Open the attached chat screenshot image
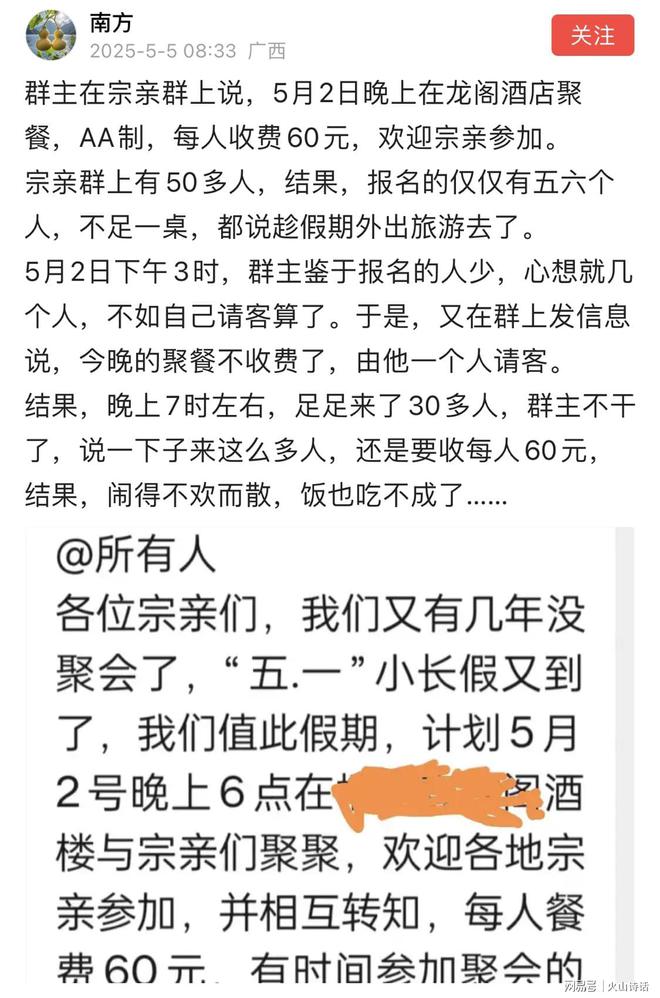 tap(330, 760)
